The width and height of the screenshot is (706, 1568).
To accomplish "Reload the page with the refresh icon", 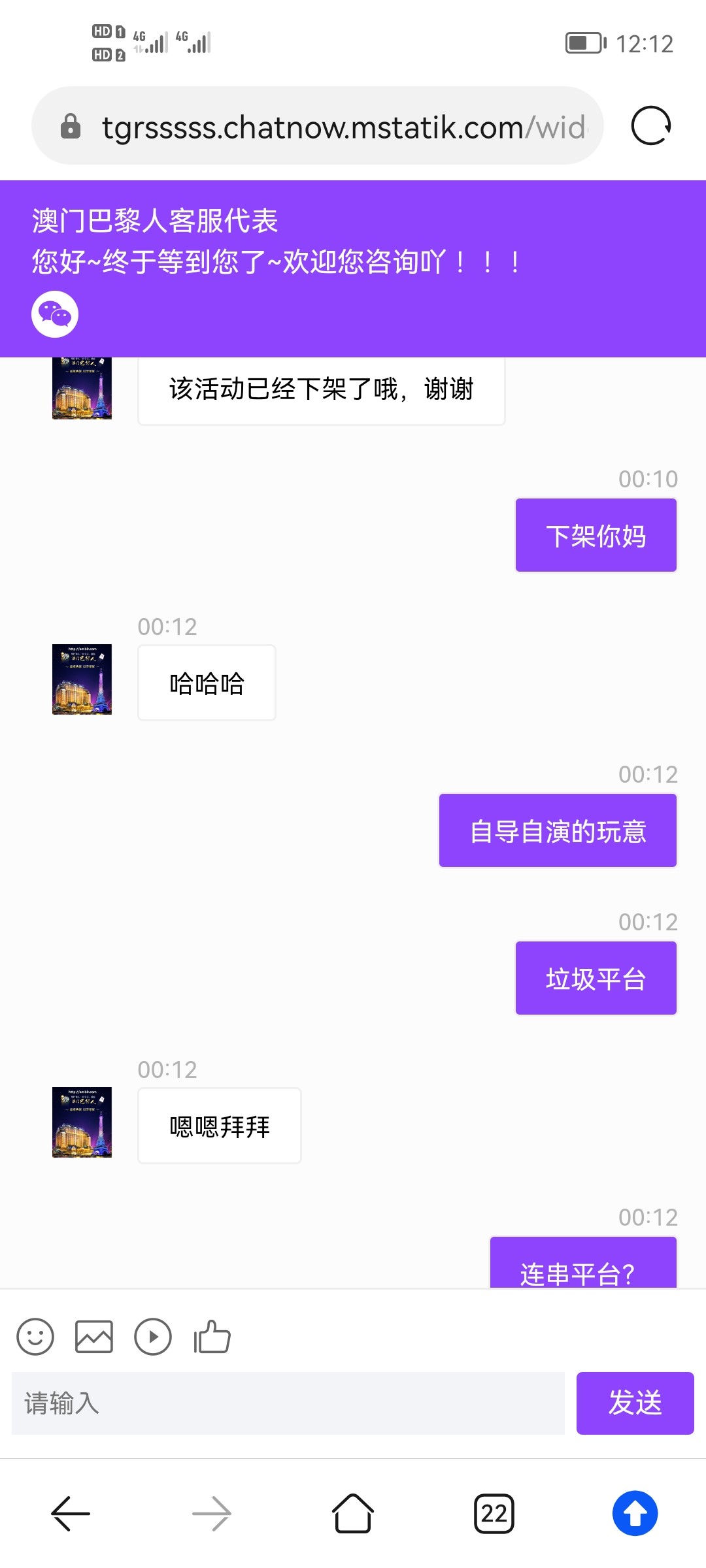I will point(651,125).
